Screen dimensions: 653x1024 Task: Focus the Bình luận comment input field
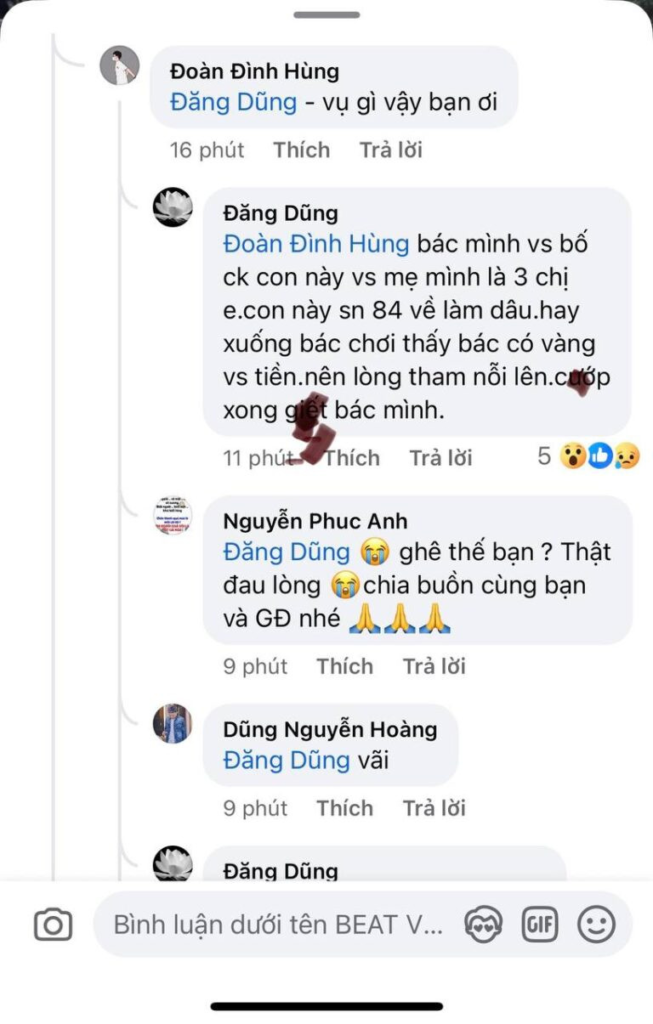[x=277, y=925]
